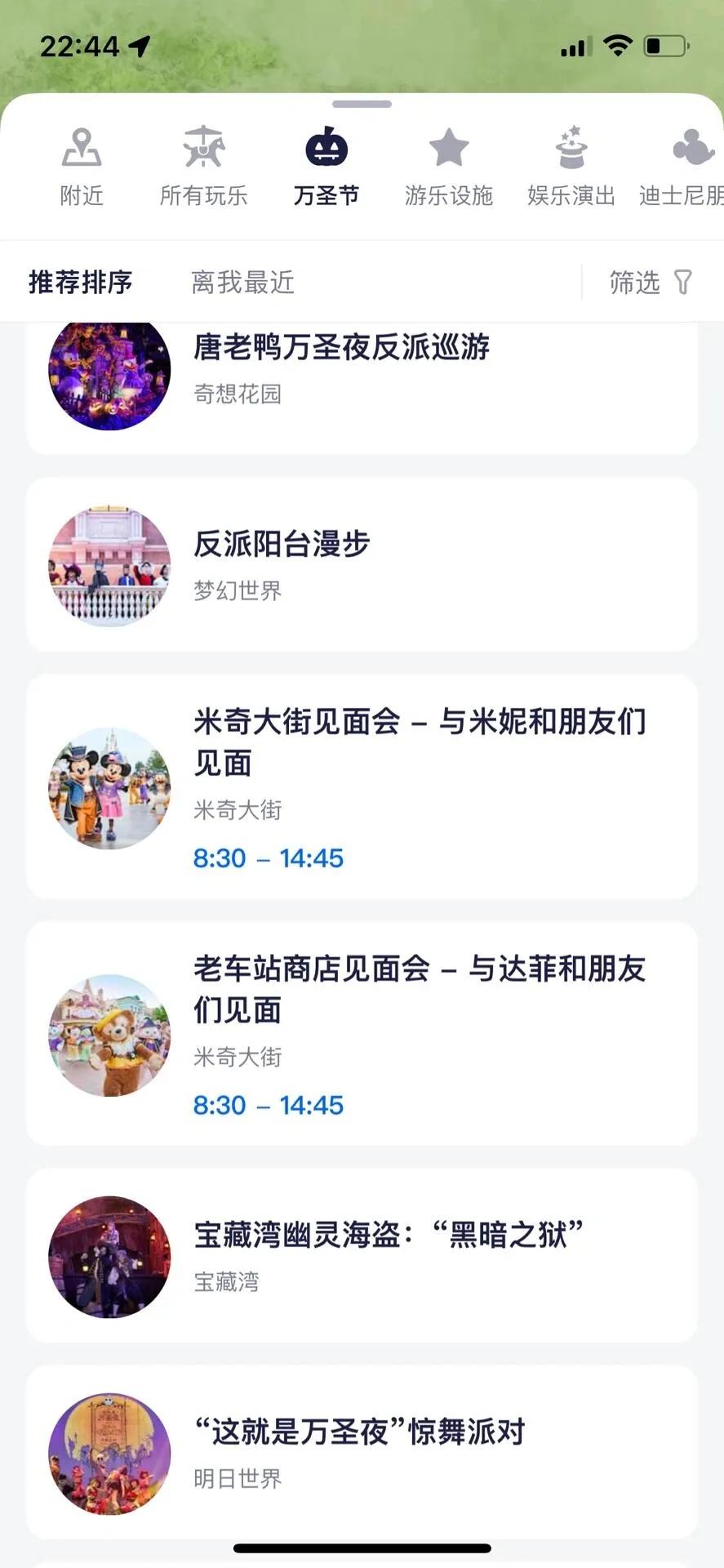Viewport: 724px width, 1568px height.
Task: Open the “这就是万圣夜”惊舞派对 card
Action: 362,1453
